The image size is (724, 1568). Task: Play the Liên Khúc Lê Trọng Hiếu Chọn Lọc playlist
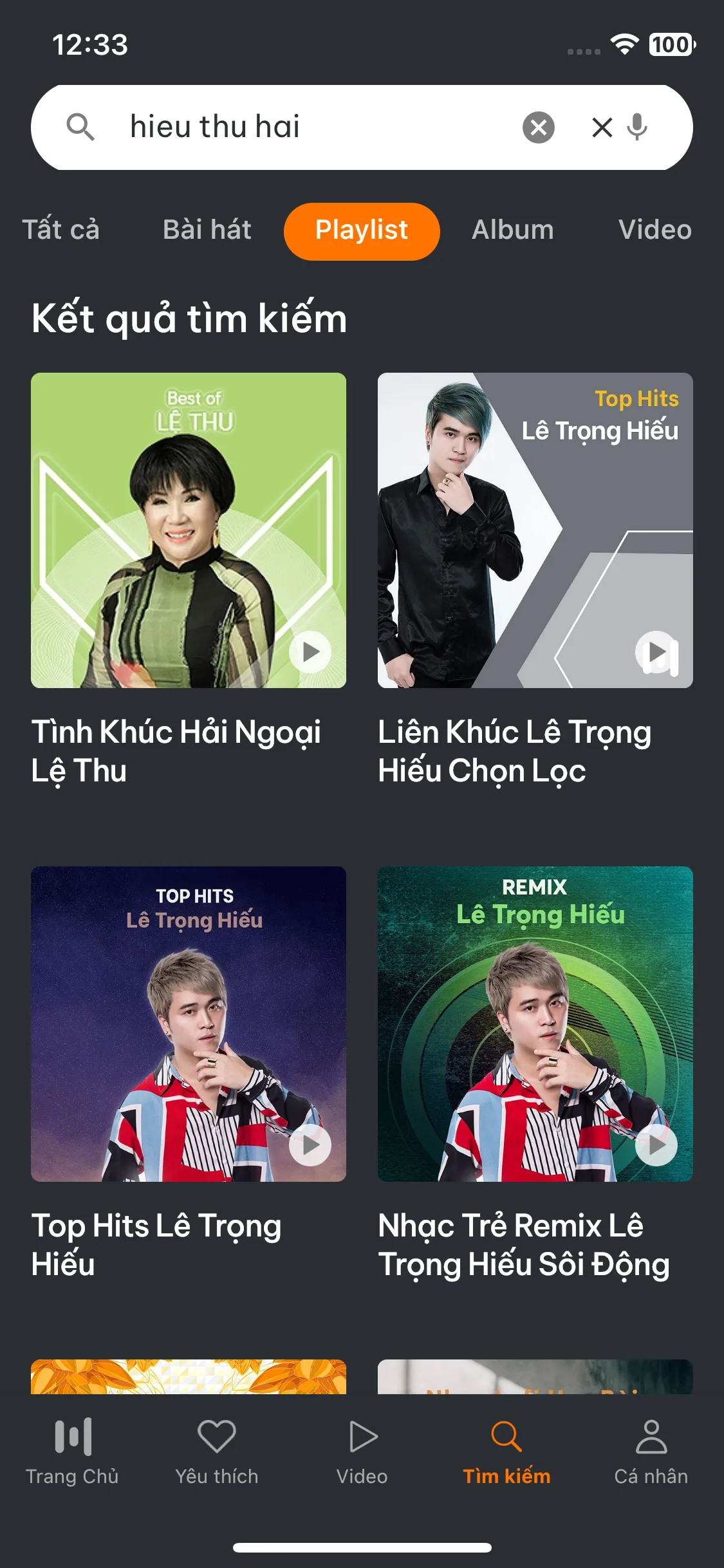656,652
